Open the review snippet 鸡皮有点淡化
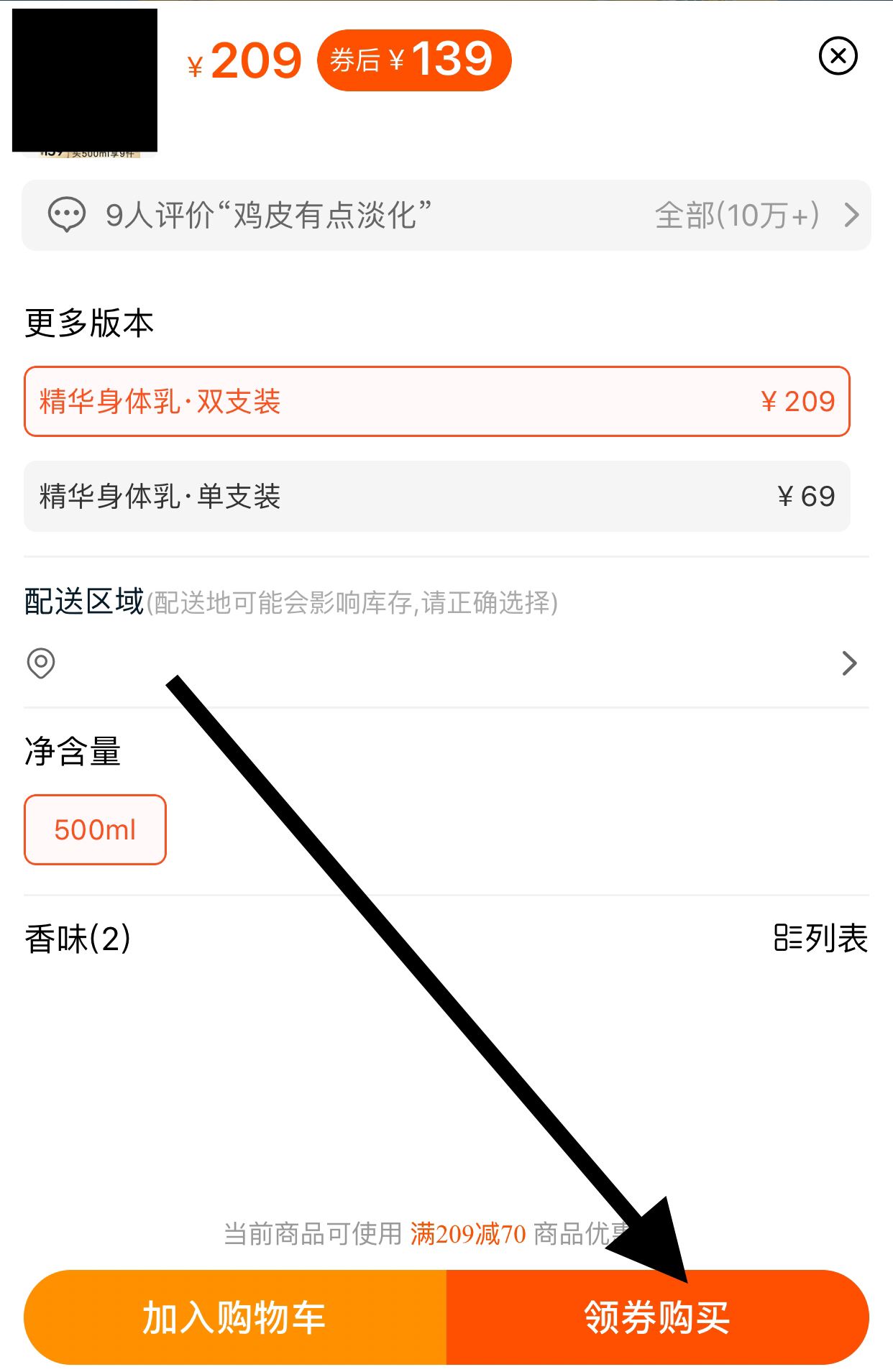Screen dimensions: 893x1372 [x=266, y=213]
